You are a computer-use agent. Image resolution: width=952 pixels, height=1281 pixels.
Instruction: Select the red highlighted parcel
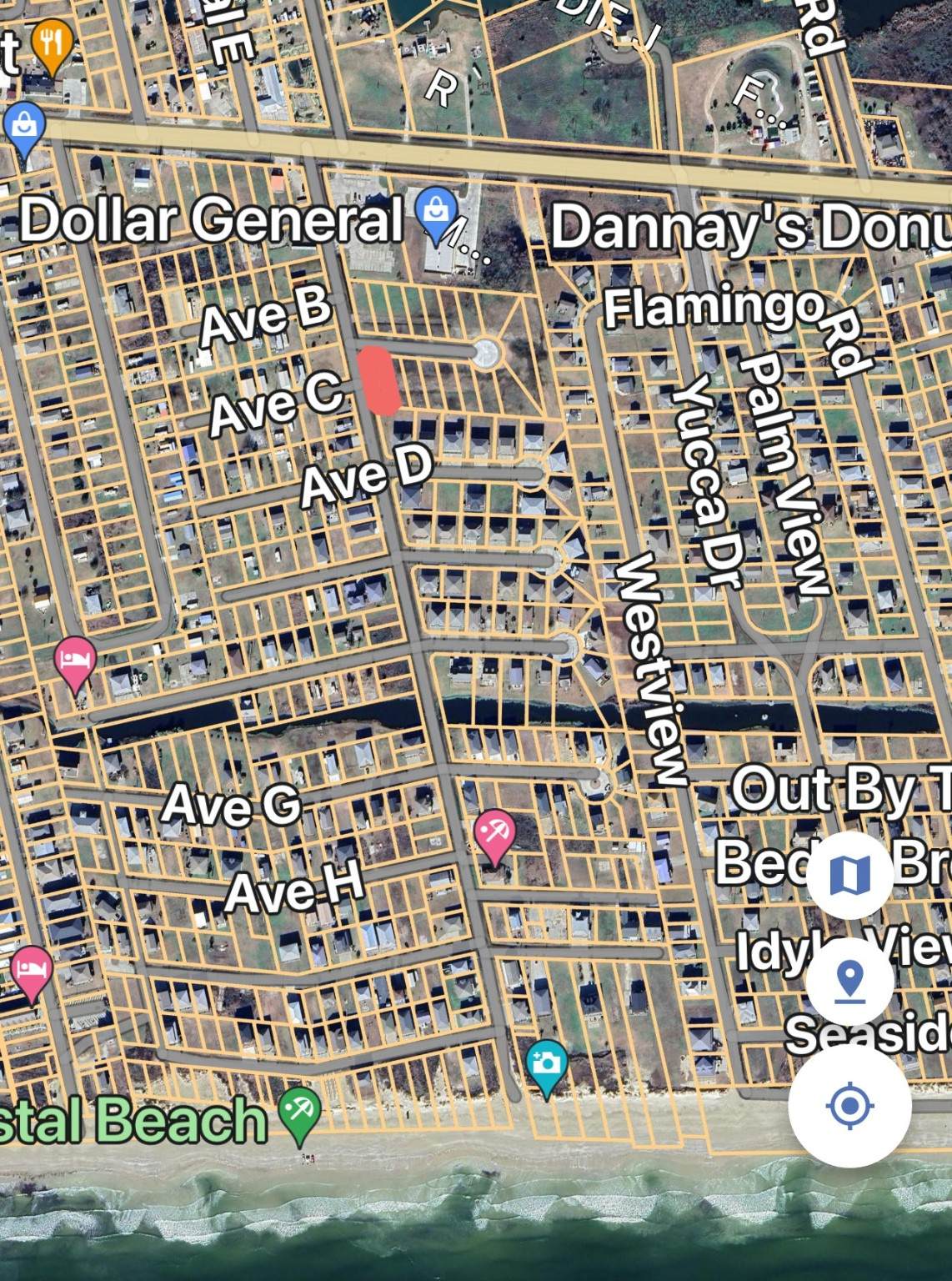click(378, 381)
